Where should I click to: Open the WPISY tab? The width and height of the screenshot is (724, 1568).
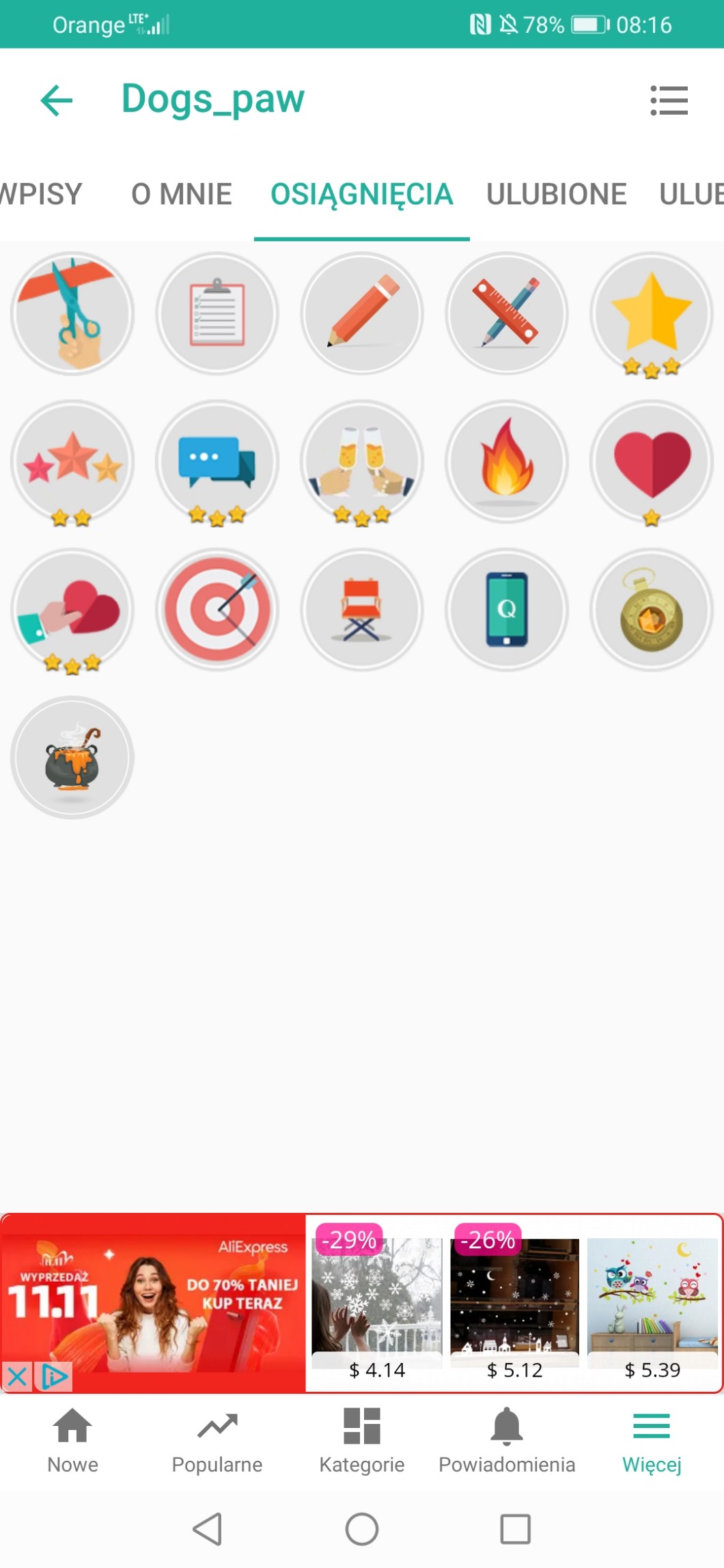[x=41, y=195]
